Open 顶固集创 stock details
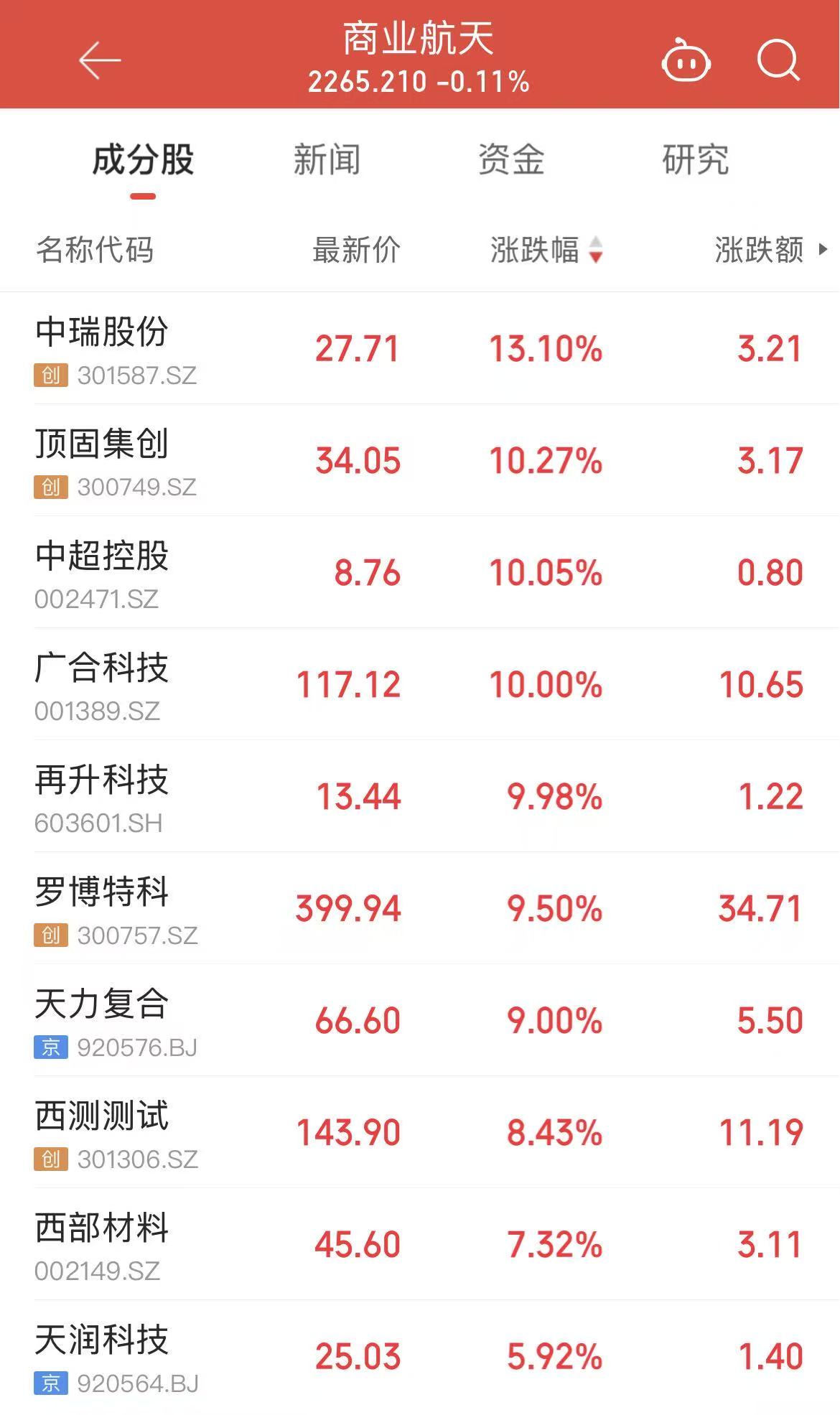Image resolution: width=840 pixels, height=1415 pixels. [x=102, y=445]
